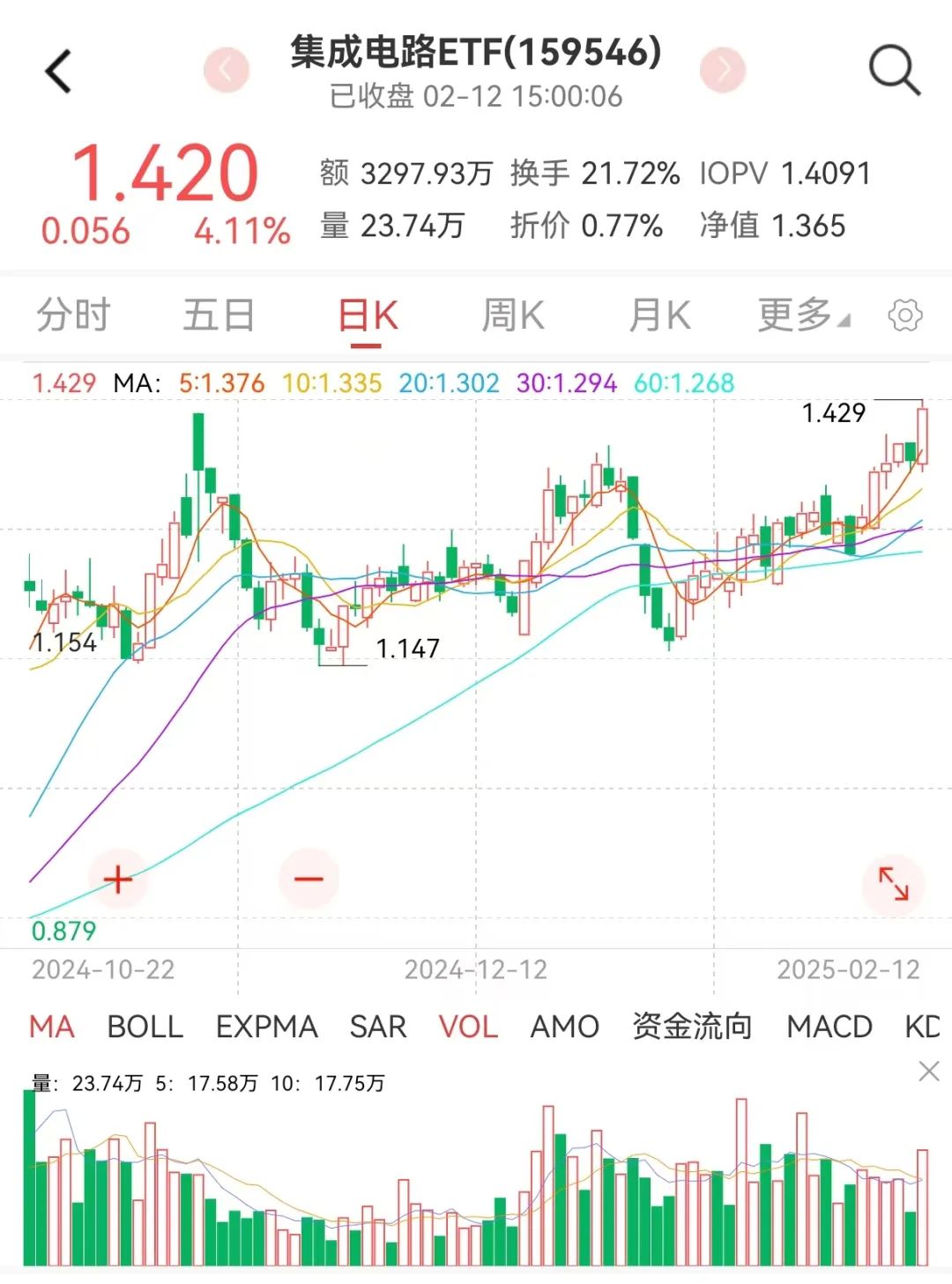Switch to the 月K chart tab
Viewport: 952px width, 1284px height.
tap(659, 315)
